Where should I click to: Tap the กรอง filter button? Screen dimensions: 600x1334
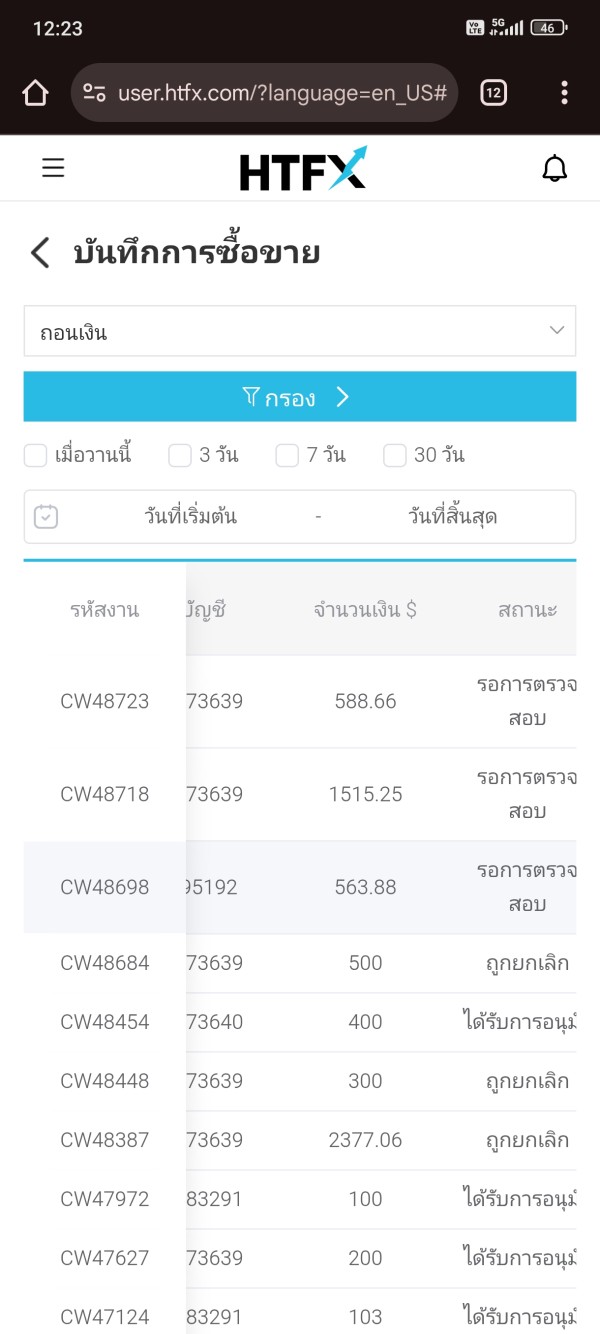coord(300,397)
